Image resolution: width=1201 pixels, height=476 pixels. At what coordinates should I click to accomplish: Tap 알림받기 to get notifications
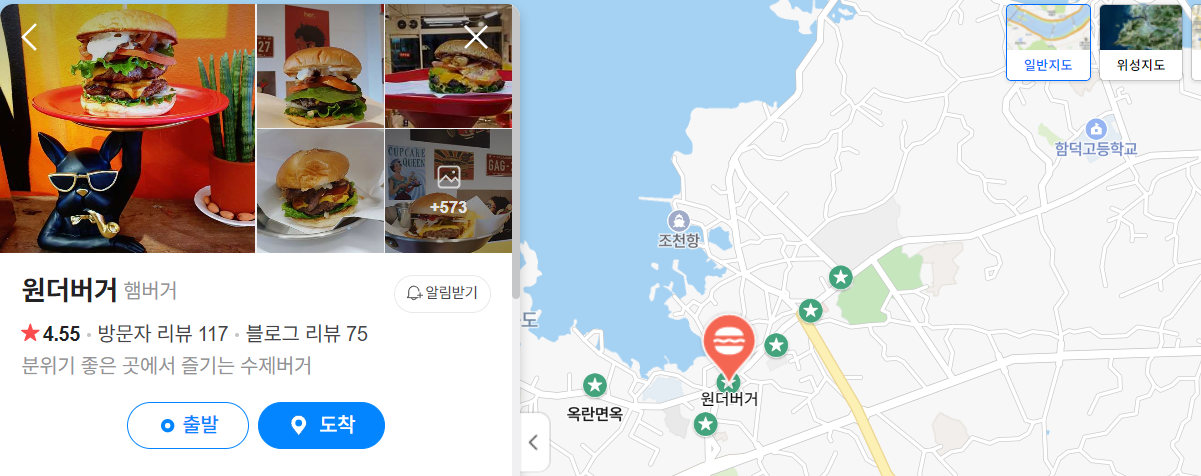[x=442, y=294]
